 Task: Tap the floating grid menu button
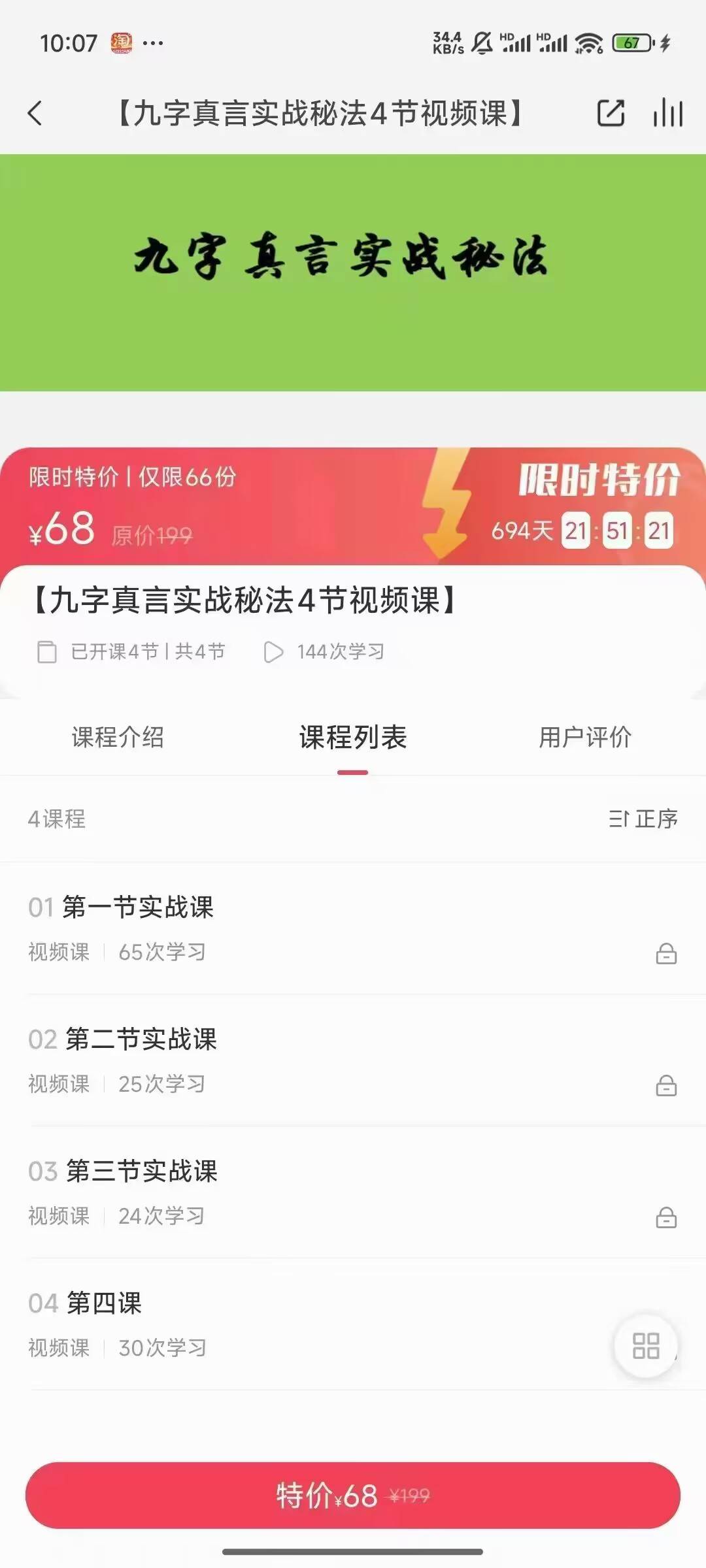(646, 1346)
